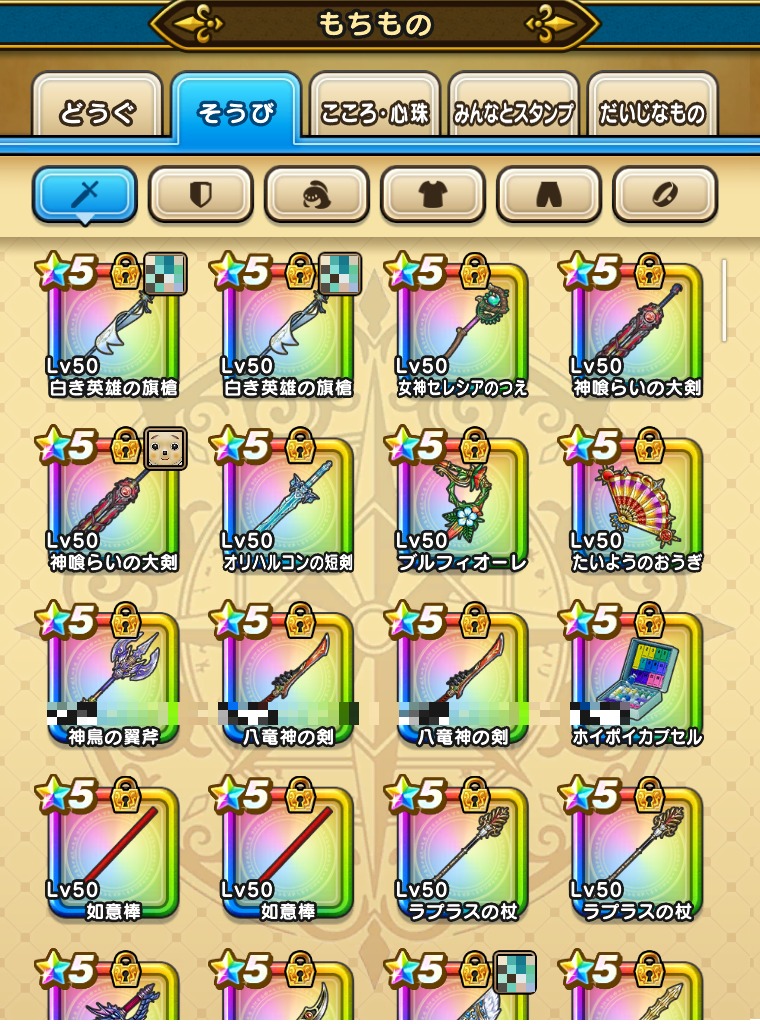The image size is (760, 1024).
Task: Open the こころ・心珠 tab
Action: (375, 112)
